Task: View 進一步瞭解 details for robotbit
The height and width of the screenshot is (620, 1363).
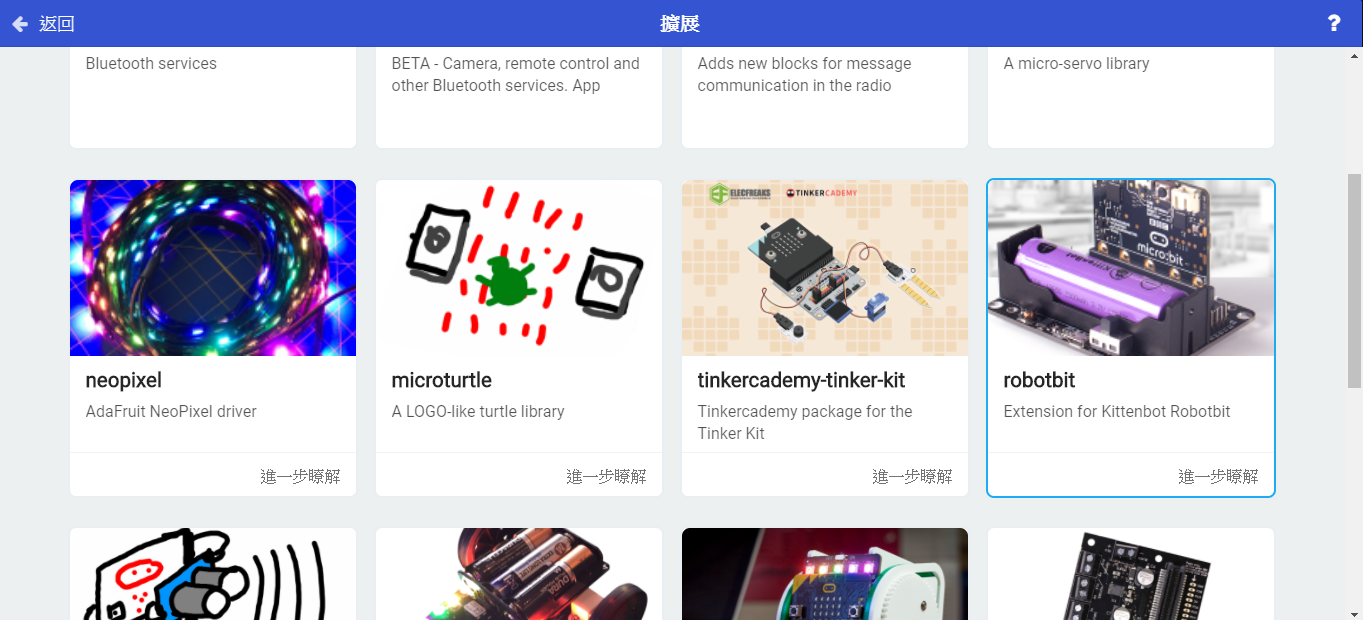Action: coord(1218,477)
